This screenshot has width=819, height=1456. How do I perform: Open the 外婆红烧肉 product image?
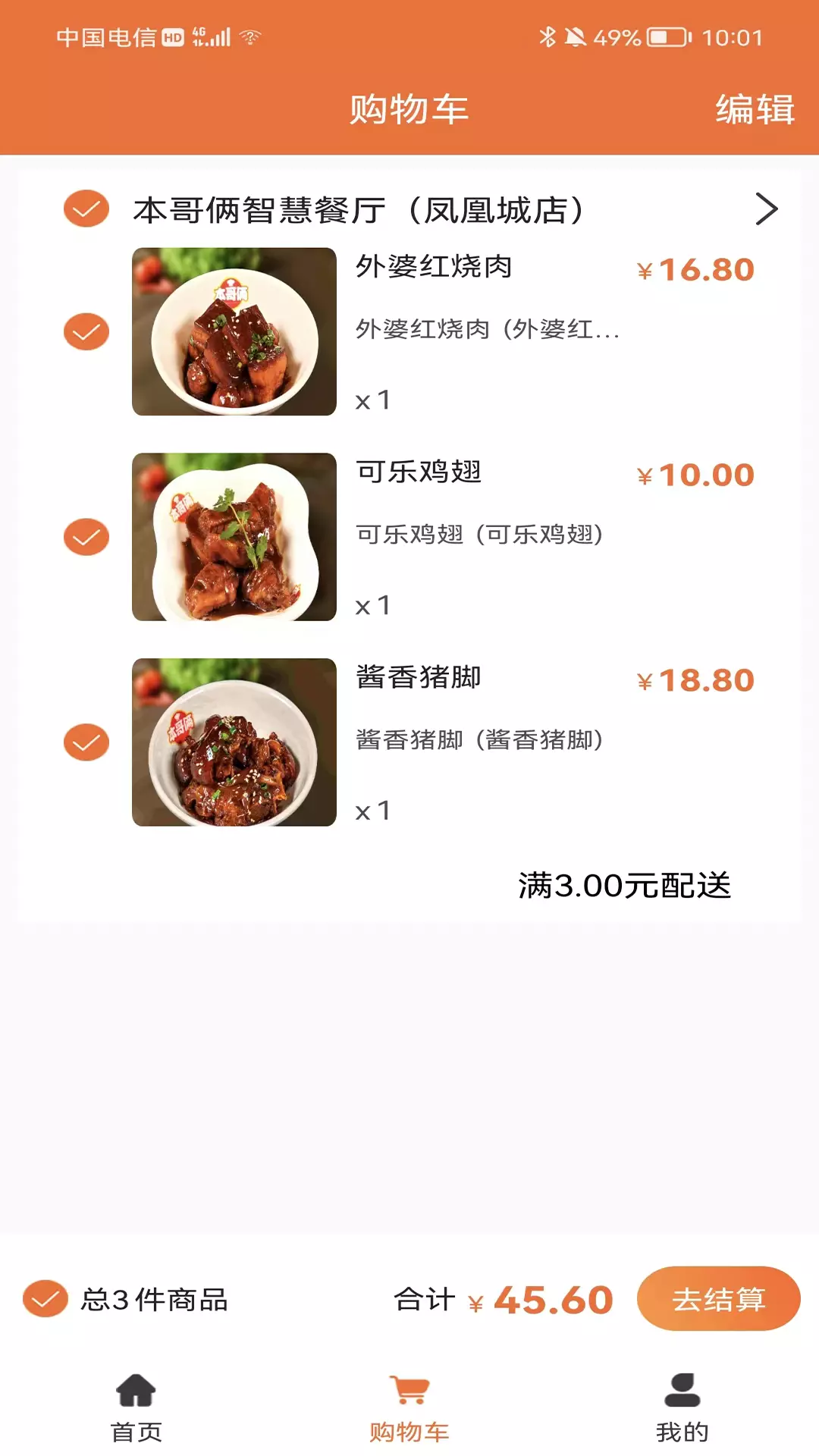(x=234, y=331)
